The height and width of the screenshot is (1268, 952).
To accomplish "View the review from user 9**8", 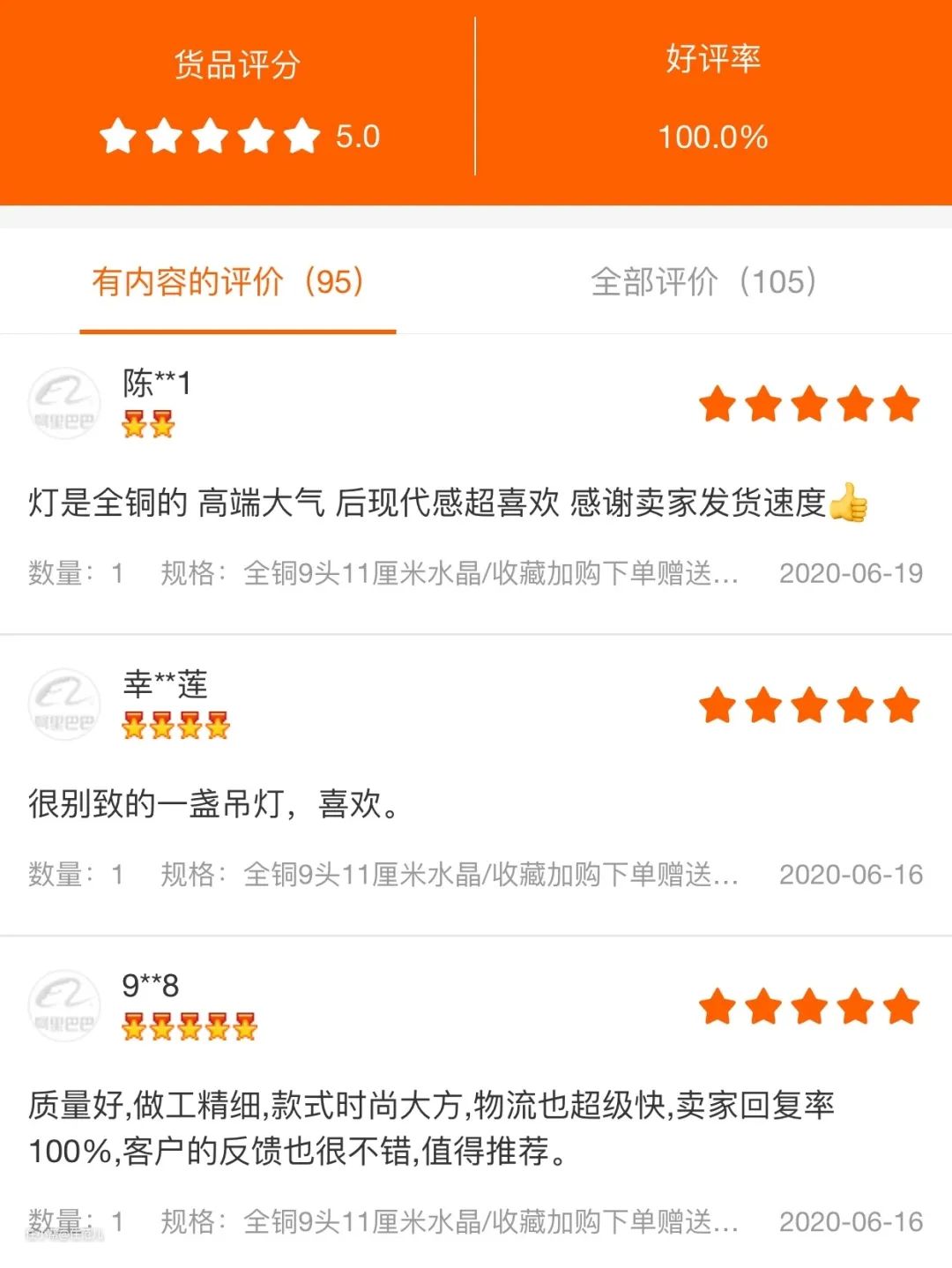I will (x=430, y=1127).
